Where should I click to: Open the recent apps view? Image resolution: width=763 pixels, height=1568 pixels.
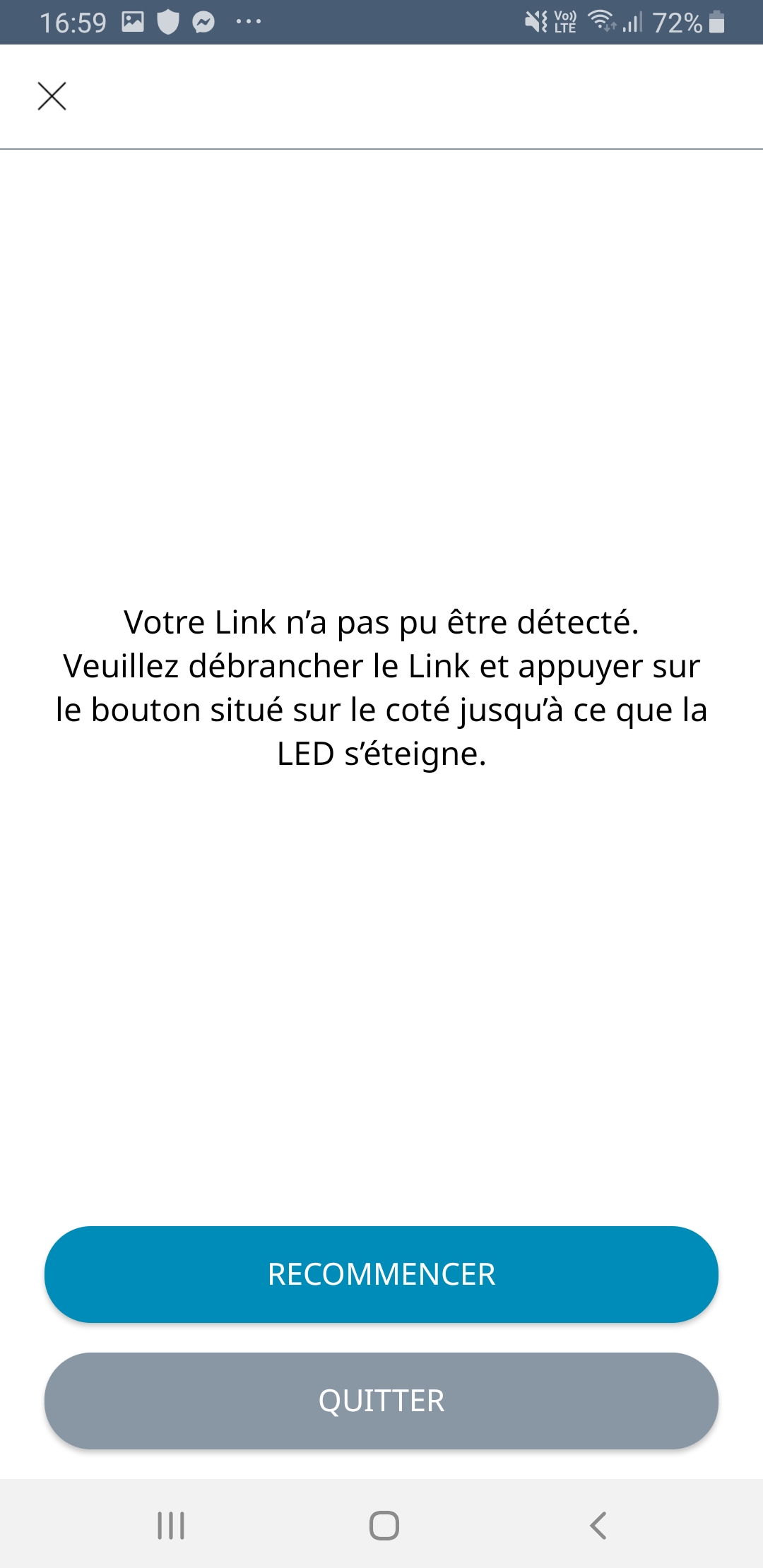[x=171, y=1525]
